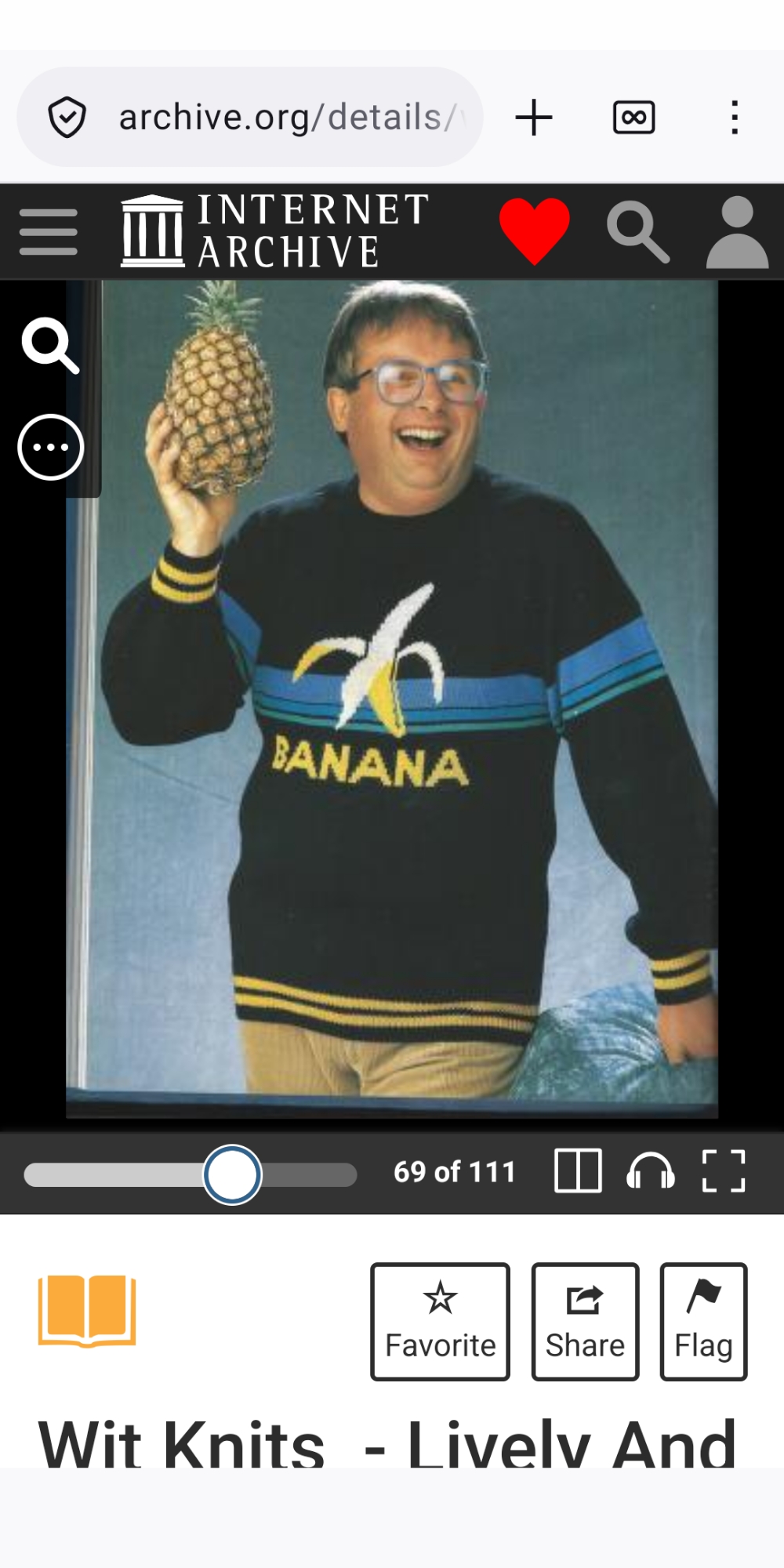Tap the red donate heart icon

point(535,231)
